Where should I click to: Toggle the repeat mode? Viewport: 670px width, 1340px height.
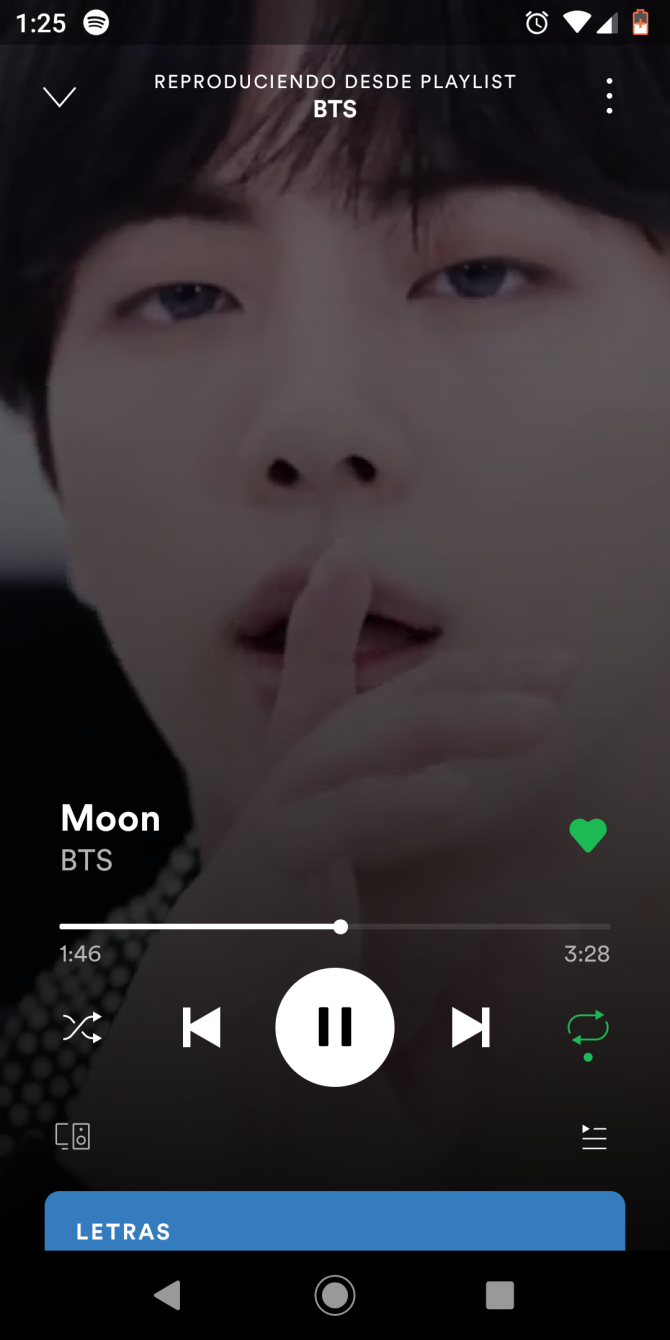coord(588,1028)
